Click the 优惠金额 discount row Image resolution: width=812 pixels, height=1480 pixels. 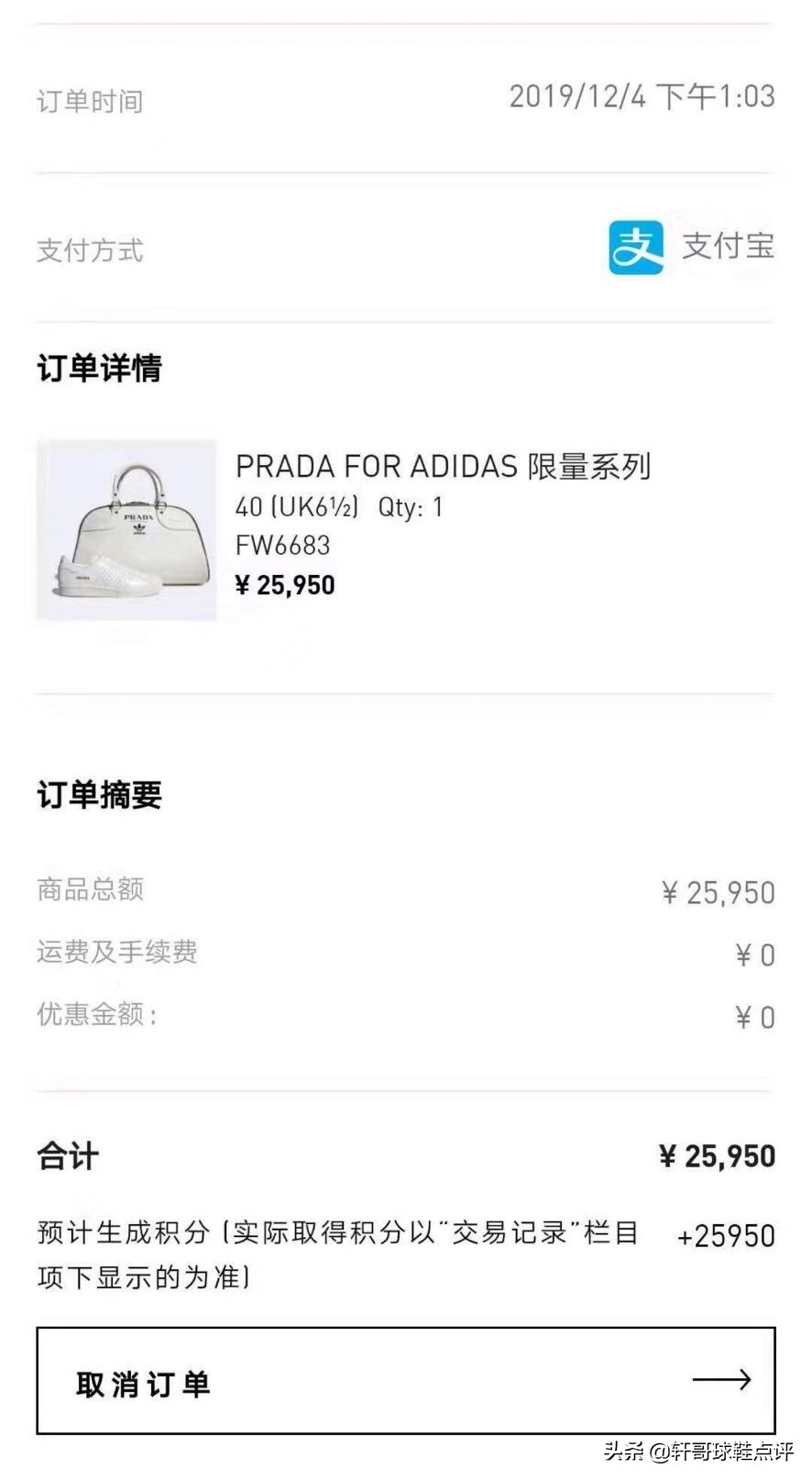point(96,1016)
